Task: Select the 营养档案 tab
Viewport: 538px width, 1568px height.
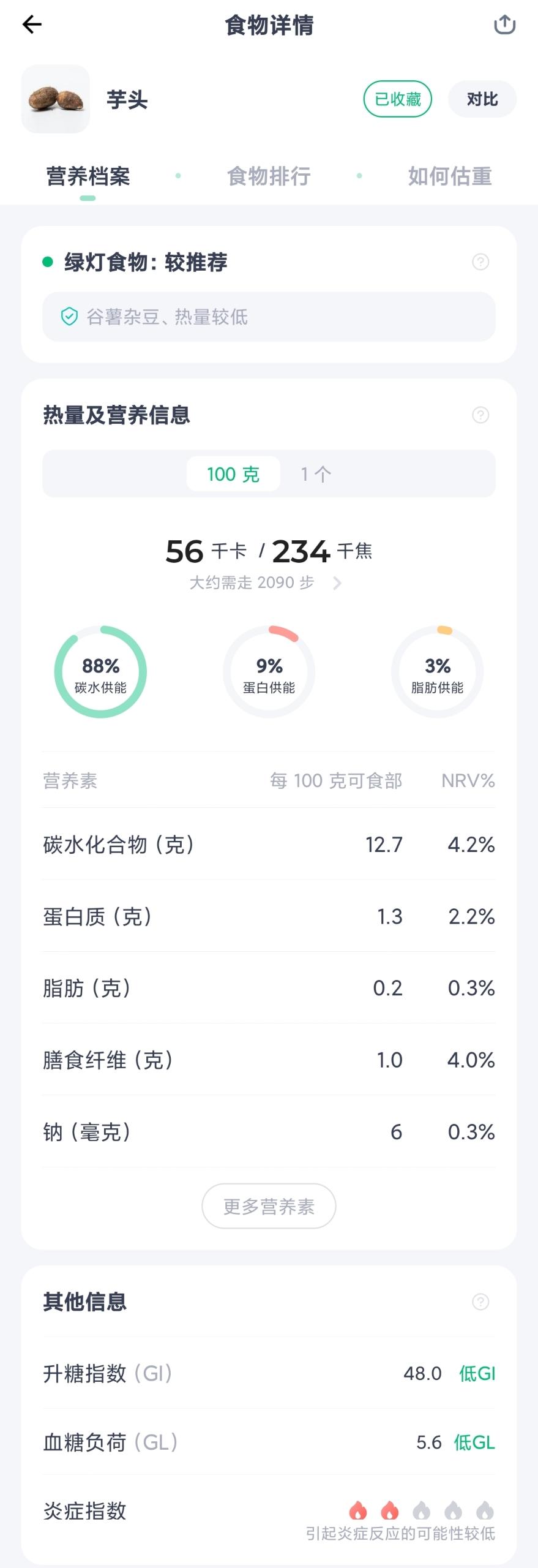Action: tap(88, 176)
